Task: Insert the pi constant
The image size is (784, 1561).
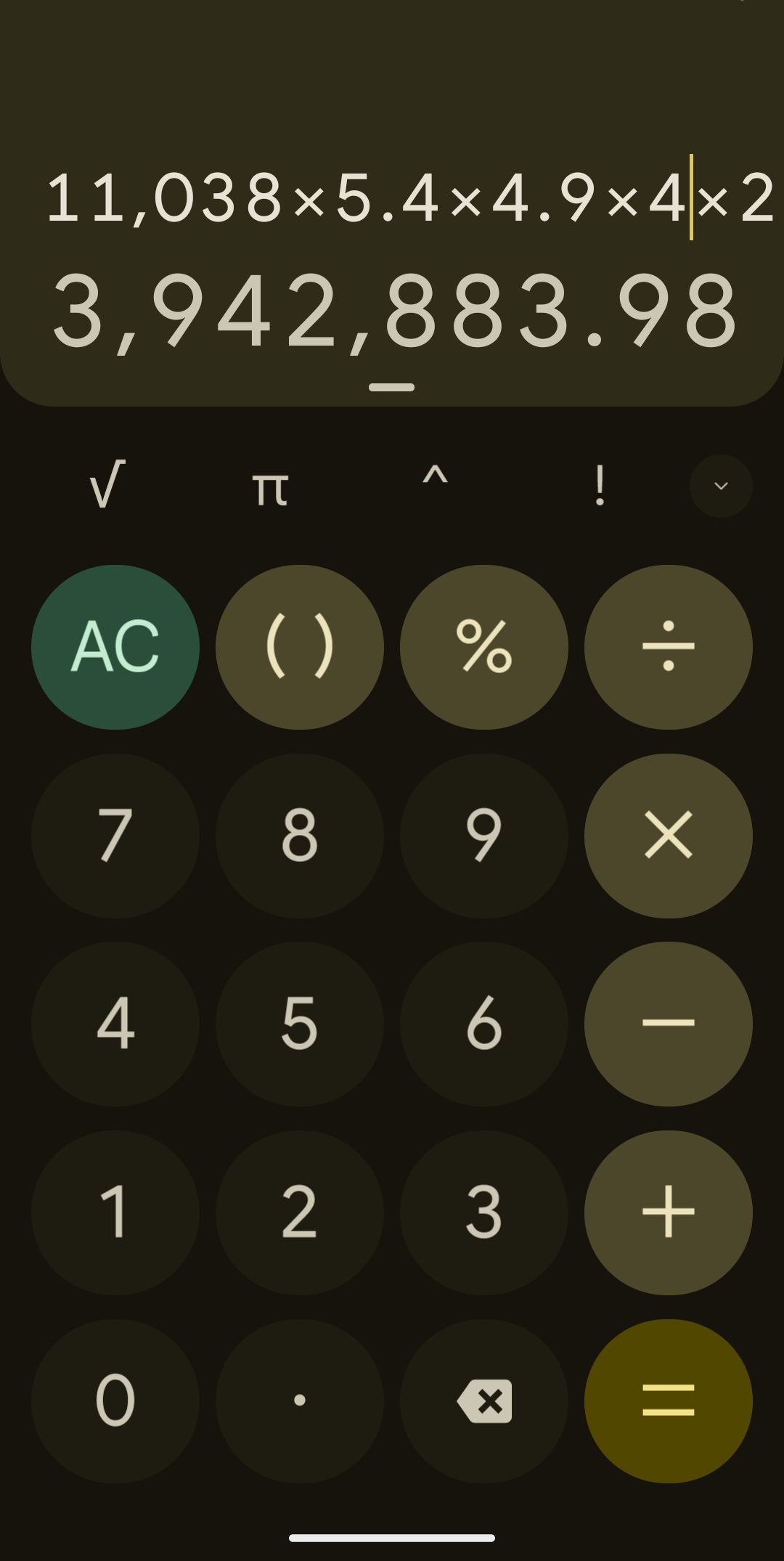Action: point(270,485)
